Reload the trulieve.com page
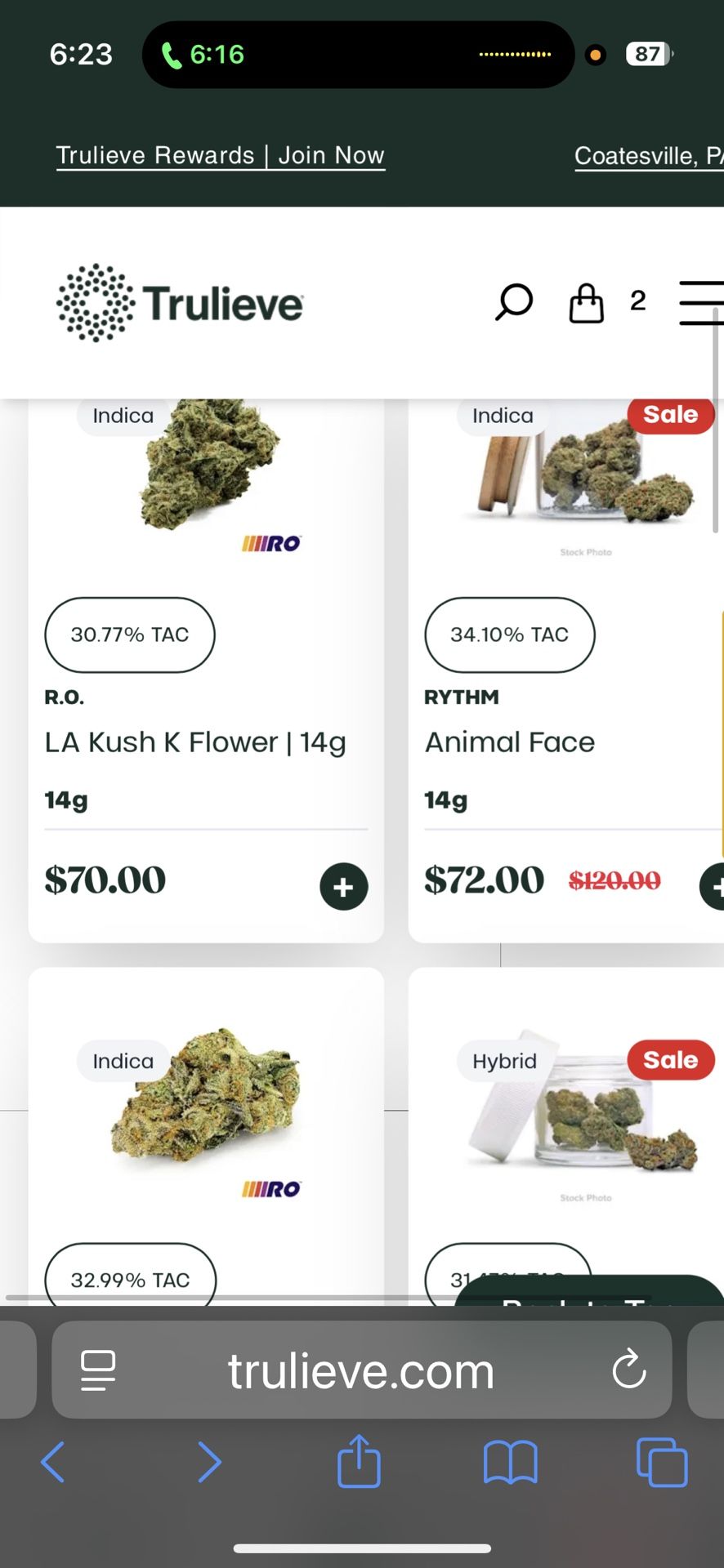The image size is (724, 1568). pos(629,1370)
